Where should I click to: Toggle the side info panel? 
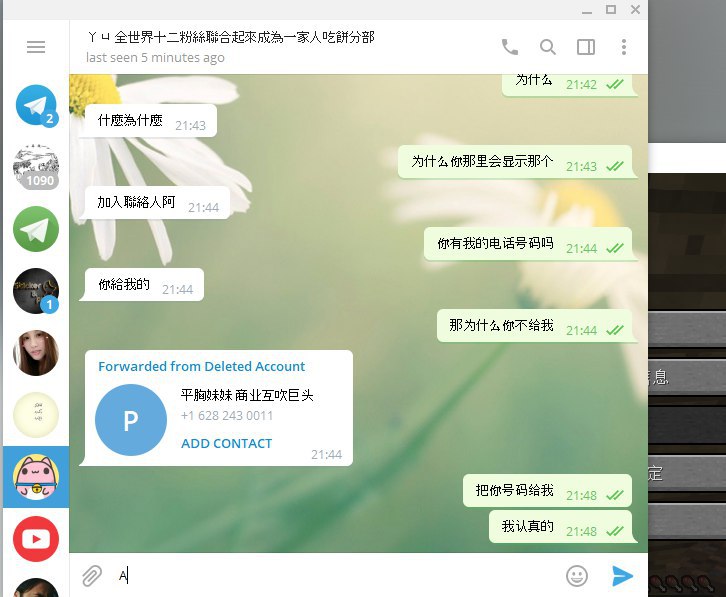[586, 47]
